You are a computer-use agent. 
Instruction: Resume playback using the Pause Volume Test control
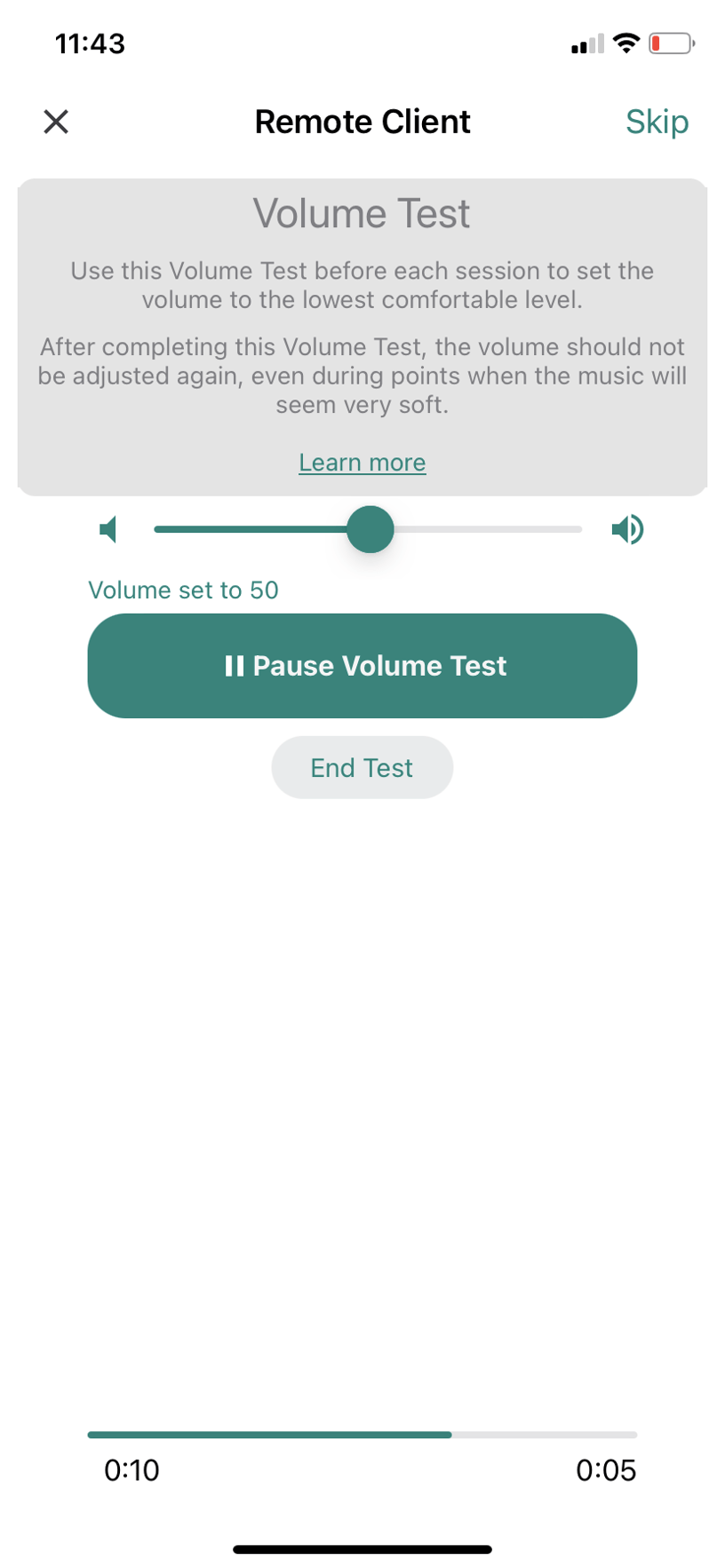pyautogui.click(x=362, y=666)
